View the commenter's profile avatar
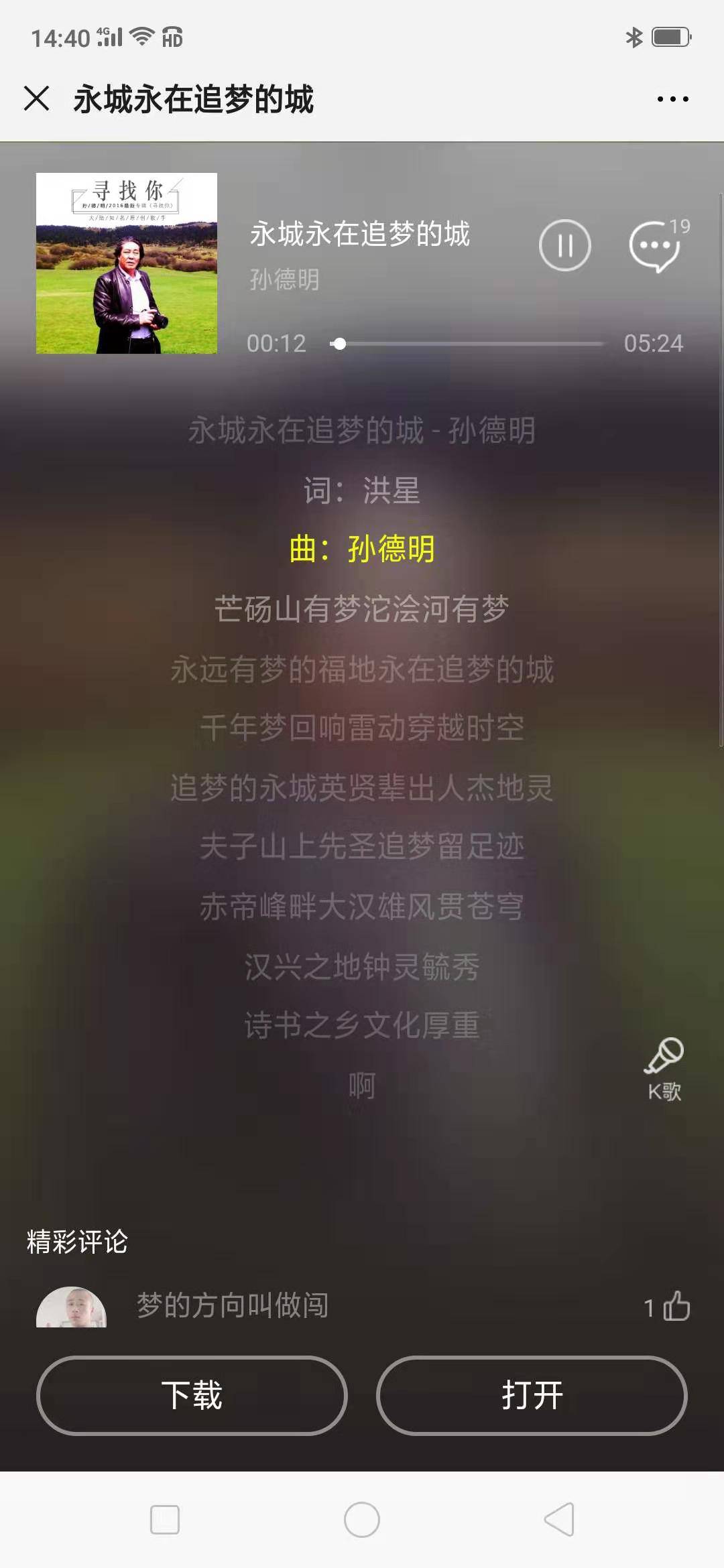The height and width of the screenshot is (1568, 724). tap(71, 1307)
